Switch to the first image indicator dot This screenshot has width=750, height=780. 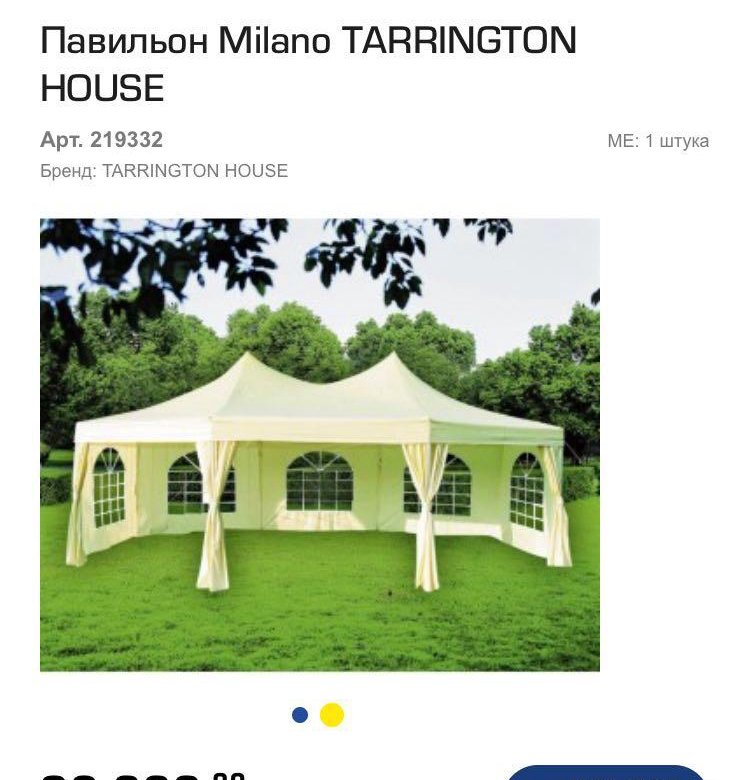[x=300, y=715]
